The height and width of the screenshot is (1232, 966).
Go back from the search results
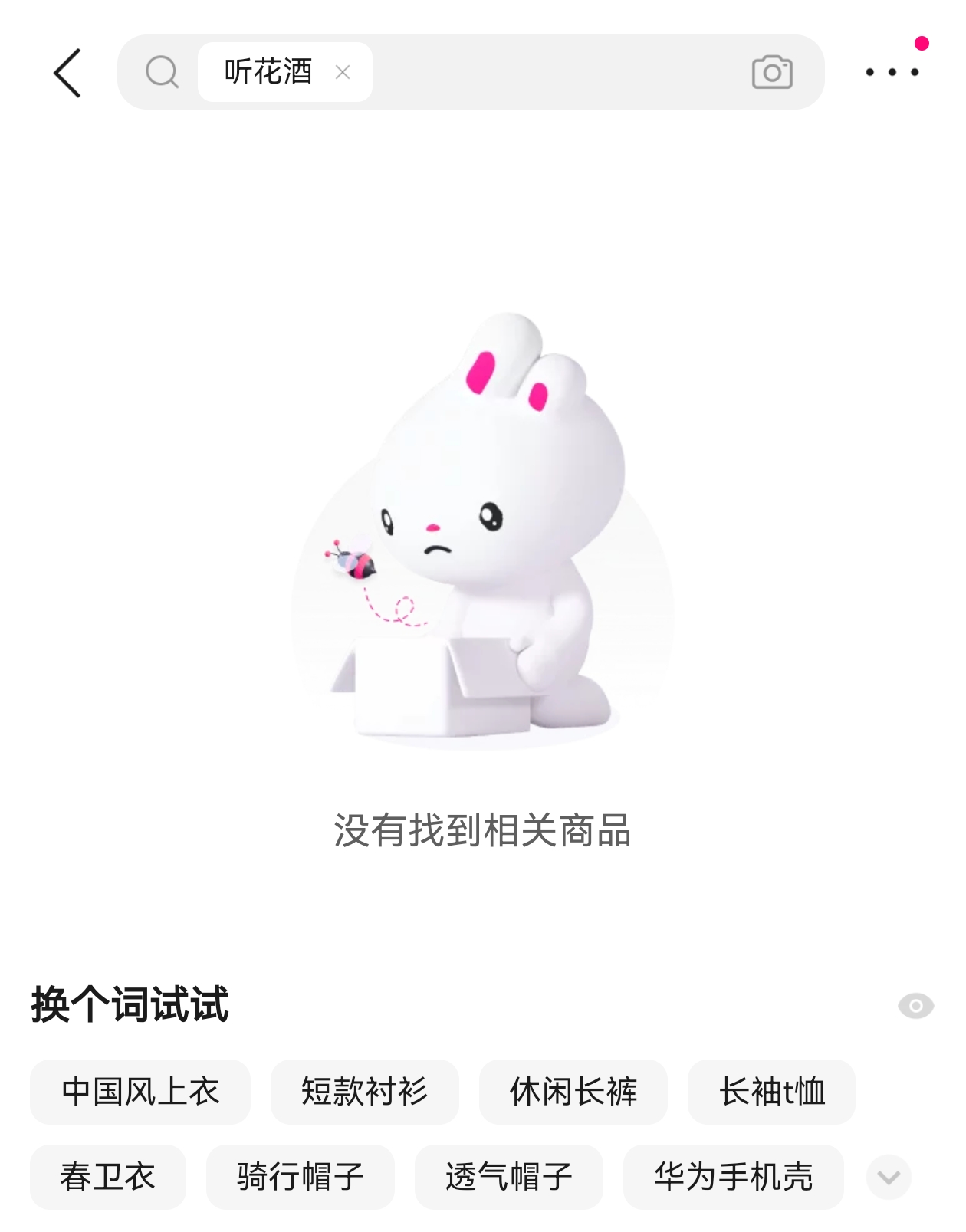coord(67,73)
